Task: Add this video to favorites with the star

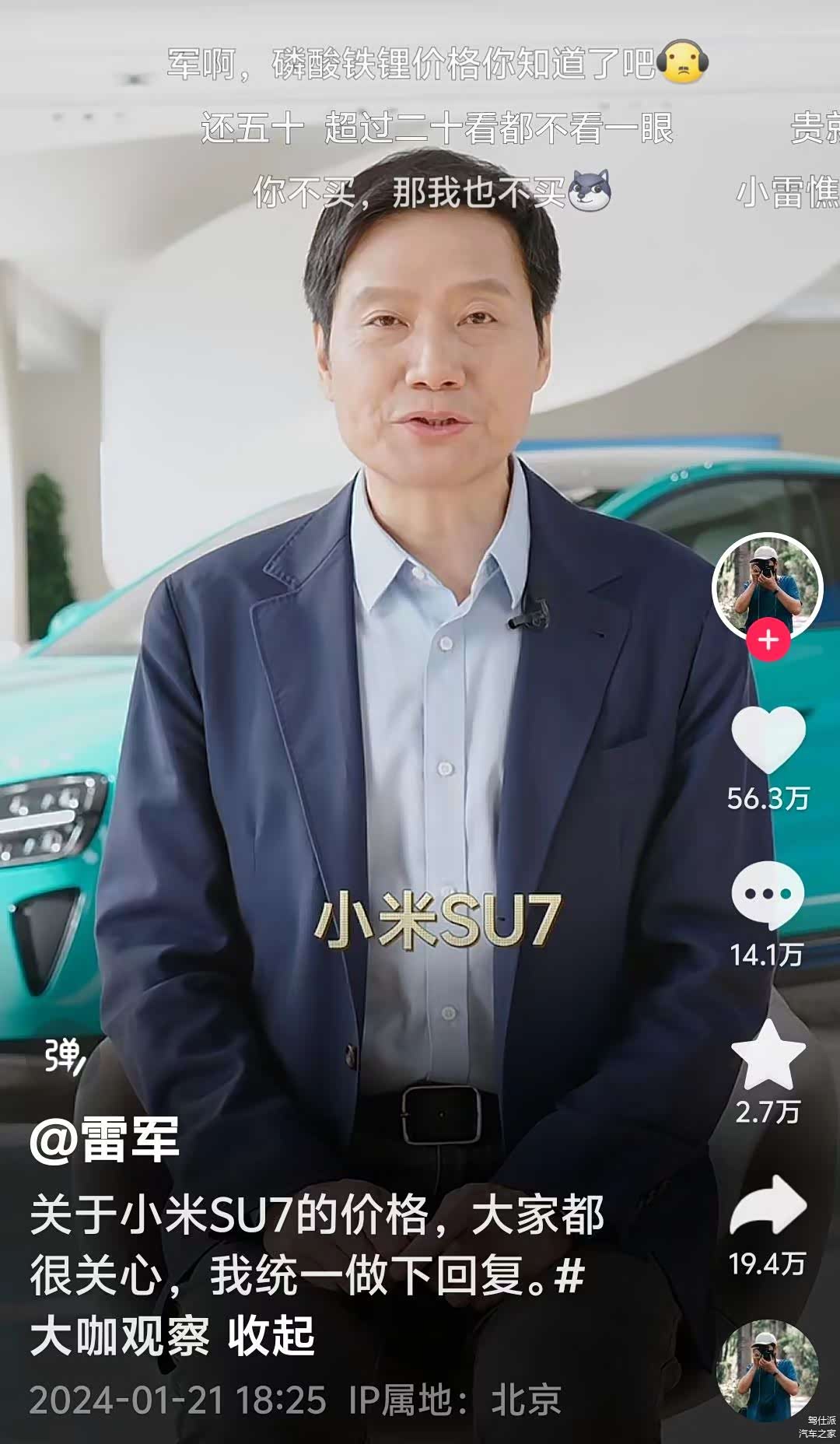Action: 768,1055
